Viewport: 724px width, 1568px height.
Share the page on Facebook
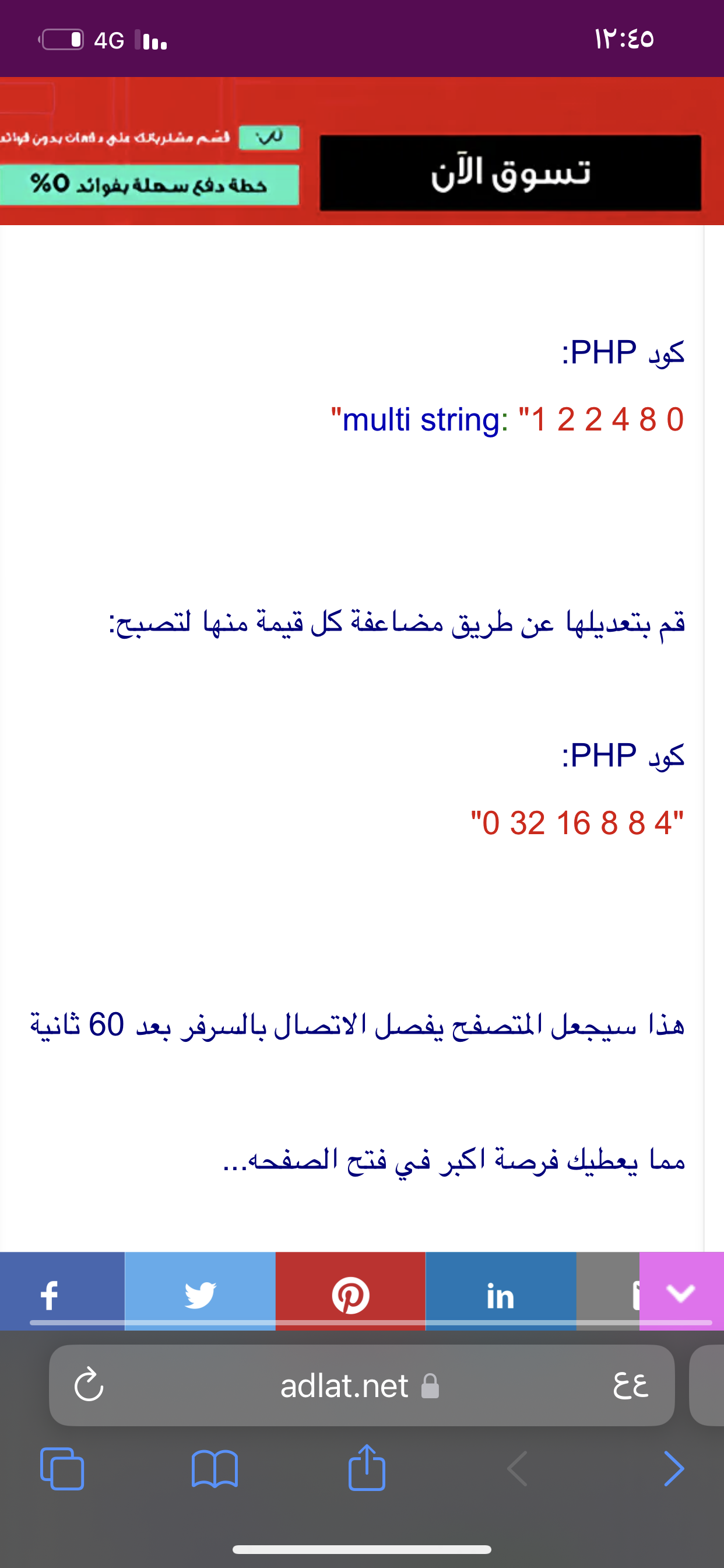pos(62,1291)
